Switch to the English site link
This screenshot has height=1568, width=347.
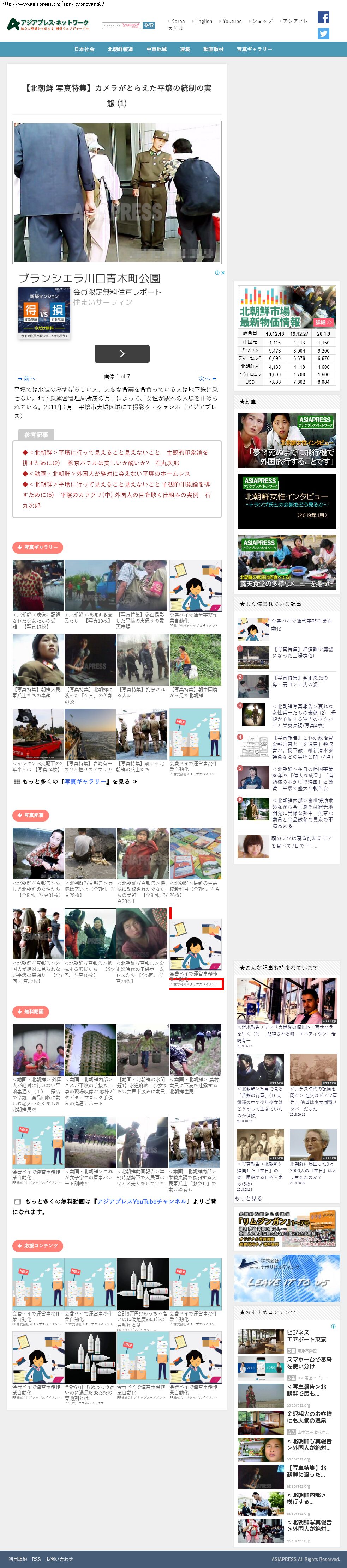(x=204, y=21)
